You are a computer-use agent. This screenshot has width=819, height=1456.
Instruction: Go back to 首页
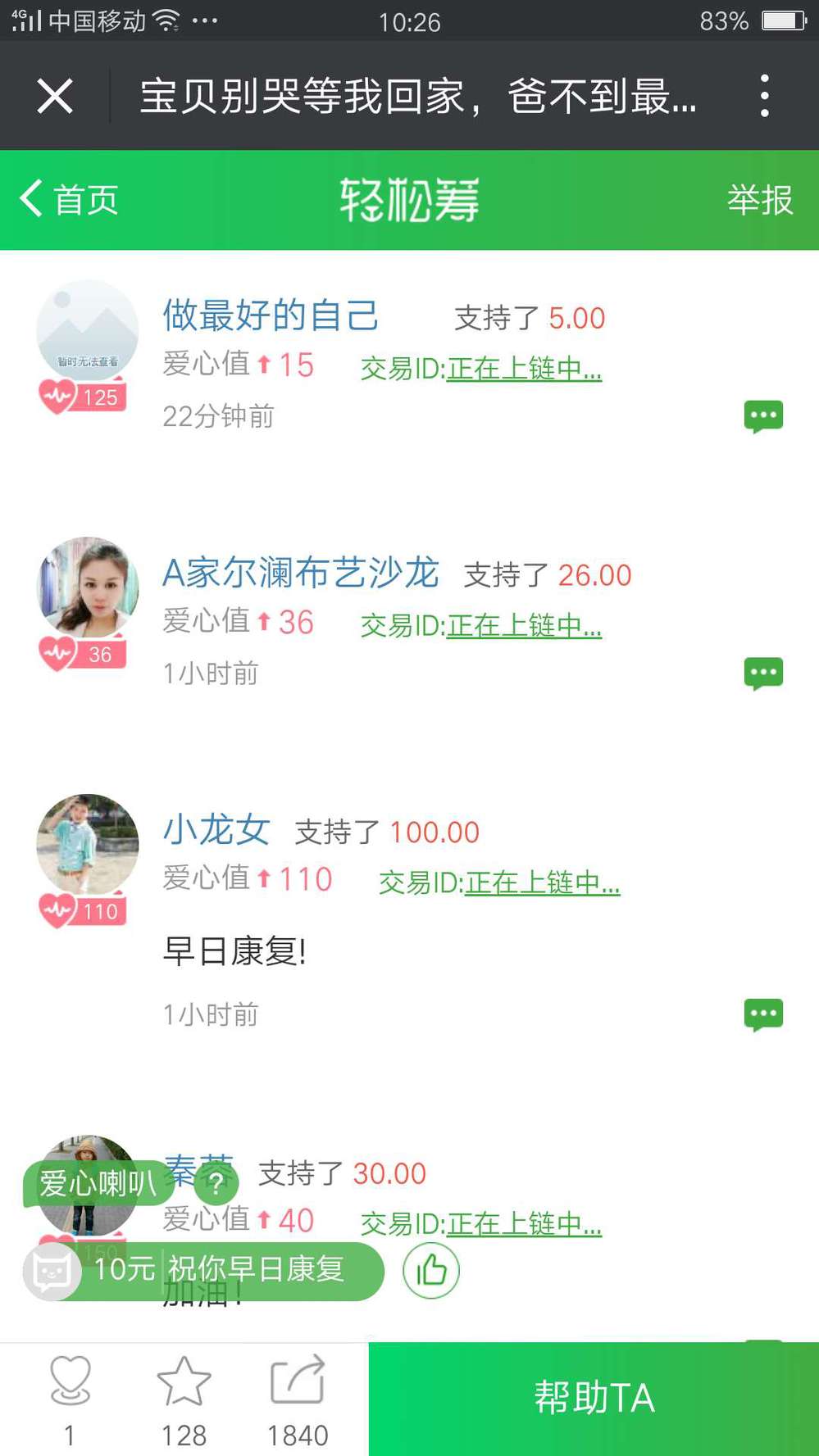[70, 199]
